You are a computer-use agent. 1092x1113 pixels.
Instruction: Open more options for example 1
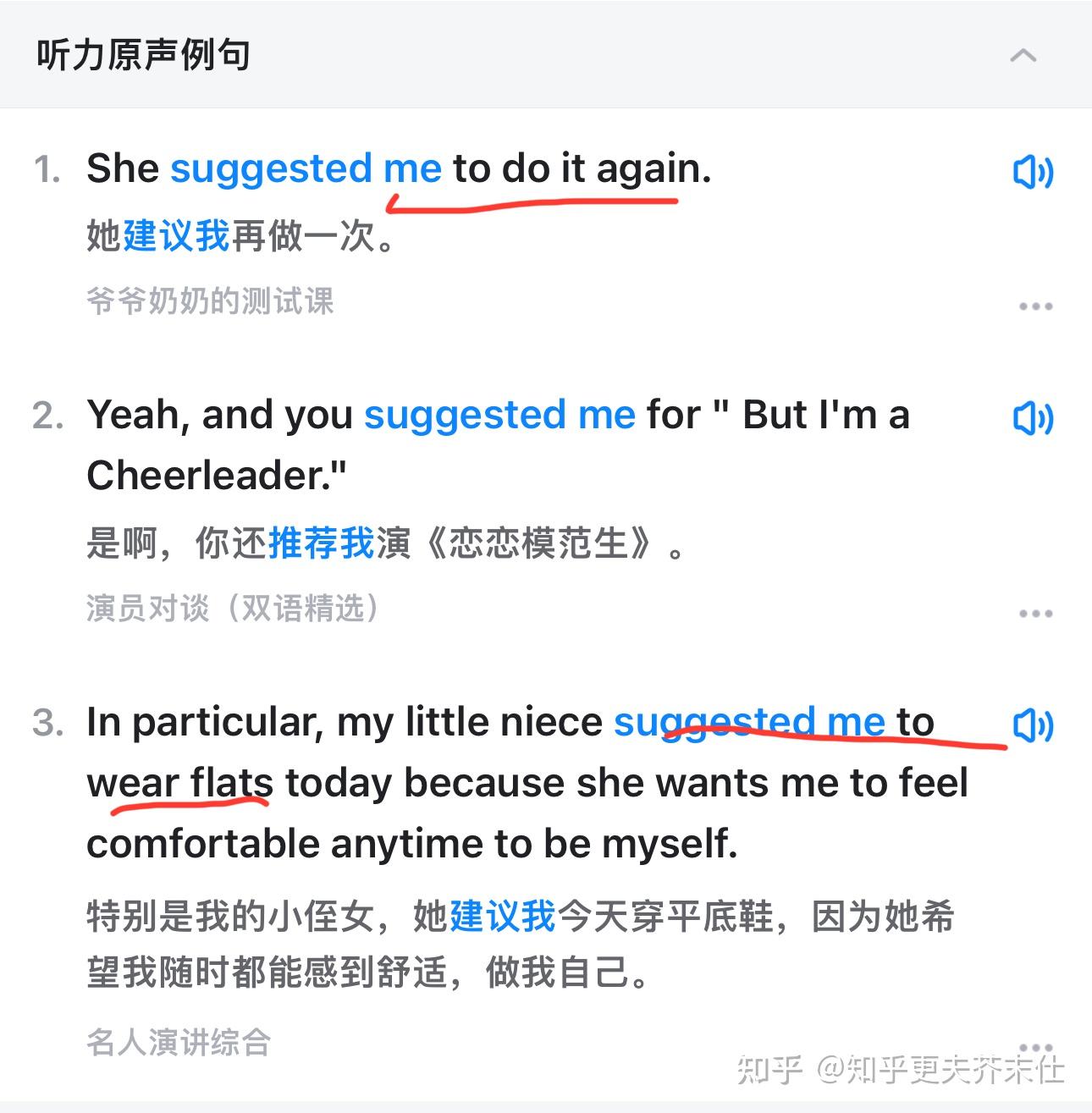tap(1036, 306)
